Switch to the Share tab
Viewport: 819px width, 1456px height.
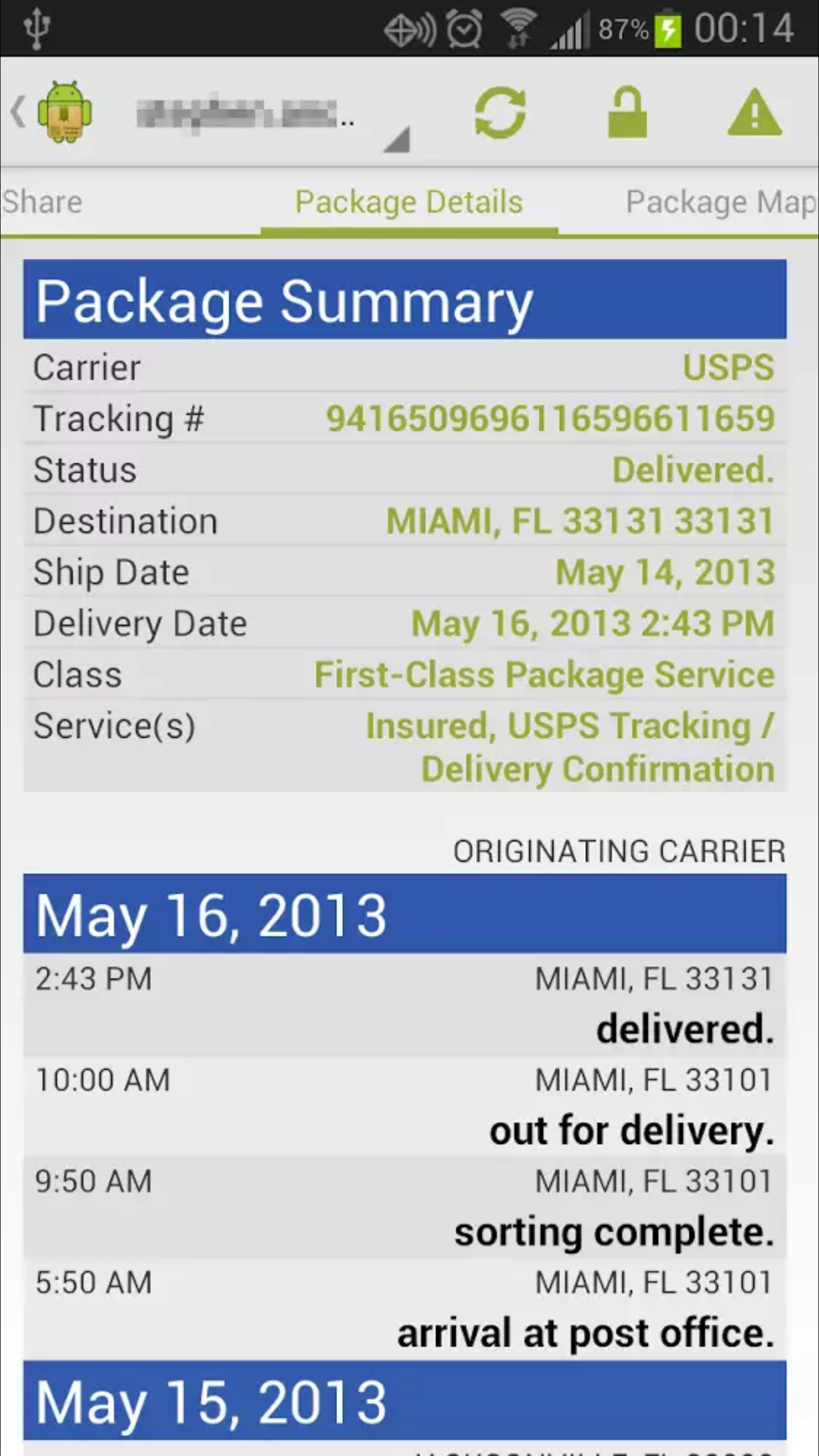coord(43,202)
